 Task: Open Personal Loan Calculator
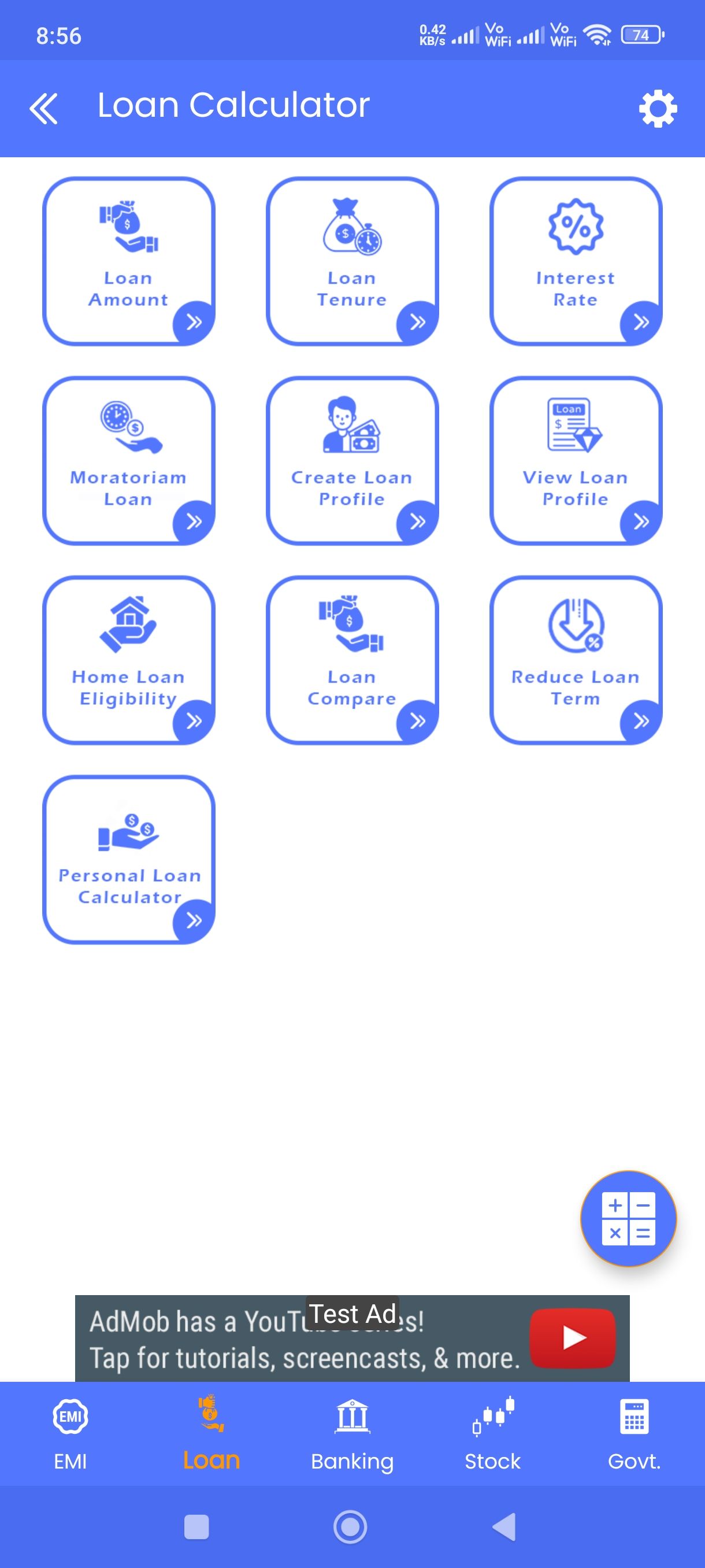[x=128, y=860]
